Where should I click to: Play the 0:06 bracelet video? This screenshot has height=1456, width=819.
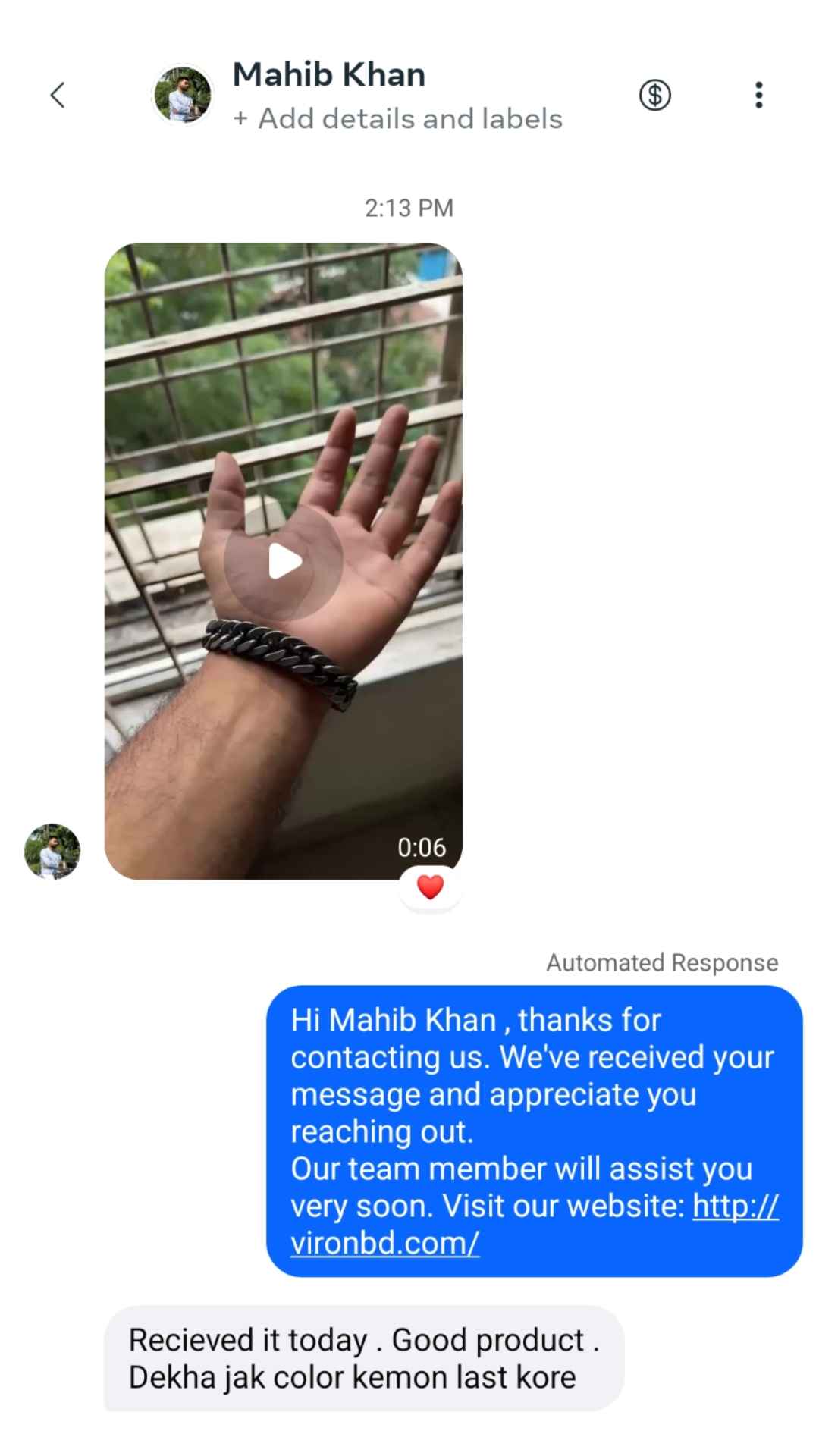click(x=284, y=562)
